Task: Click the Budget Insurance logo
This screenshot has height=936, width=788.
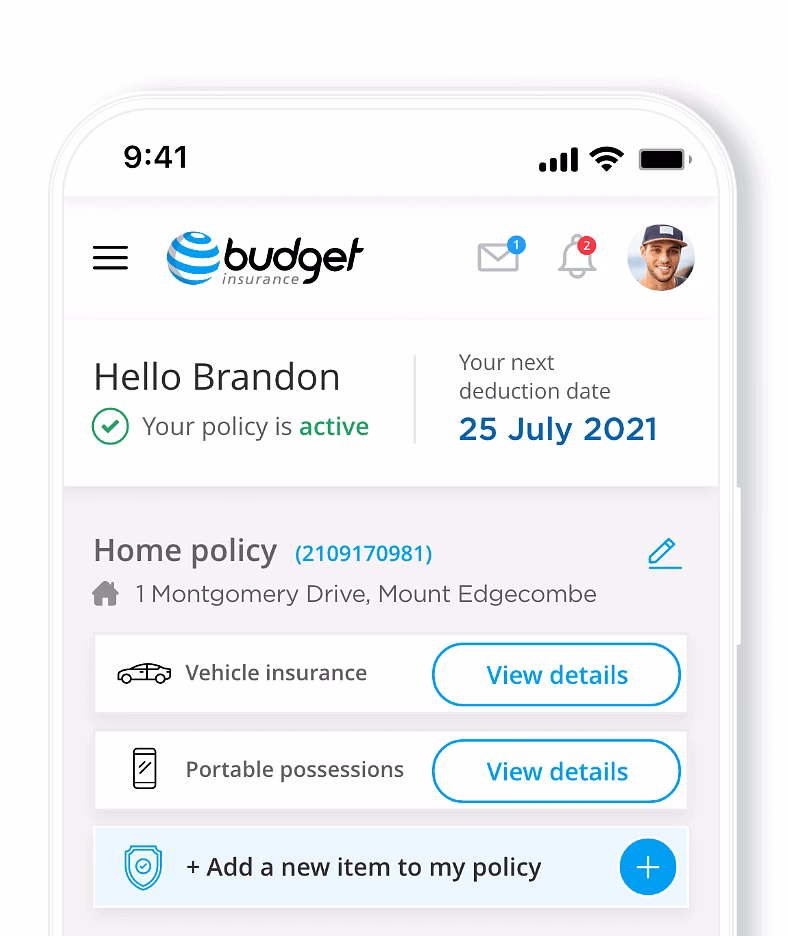Action: click(x=265, y=257)
